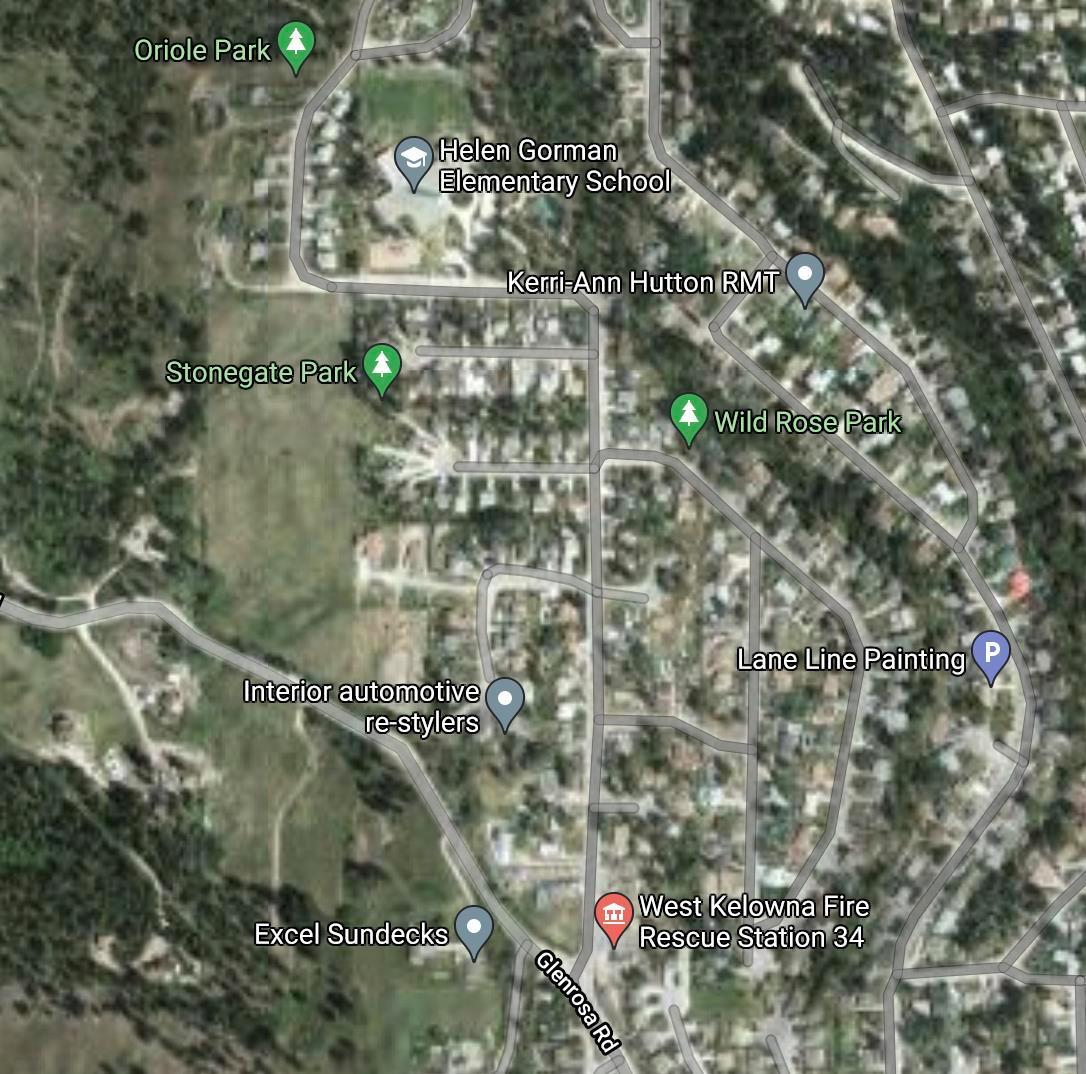
Task: Tap the Interior automotive re-stylers pin
Action: point(505,700)
